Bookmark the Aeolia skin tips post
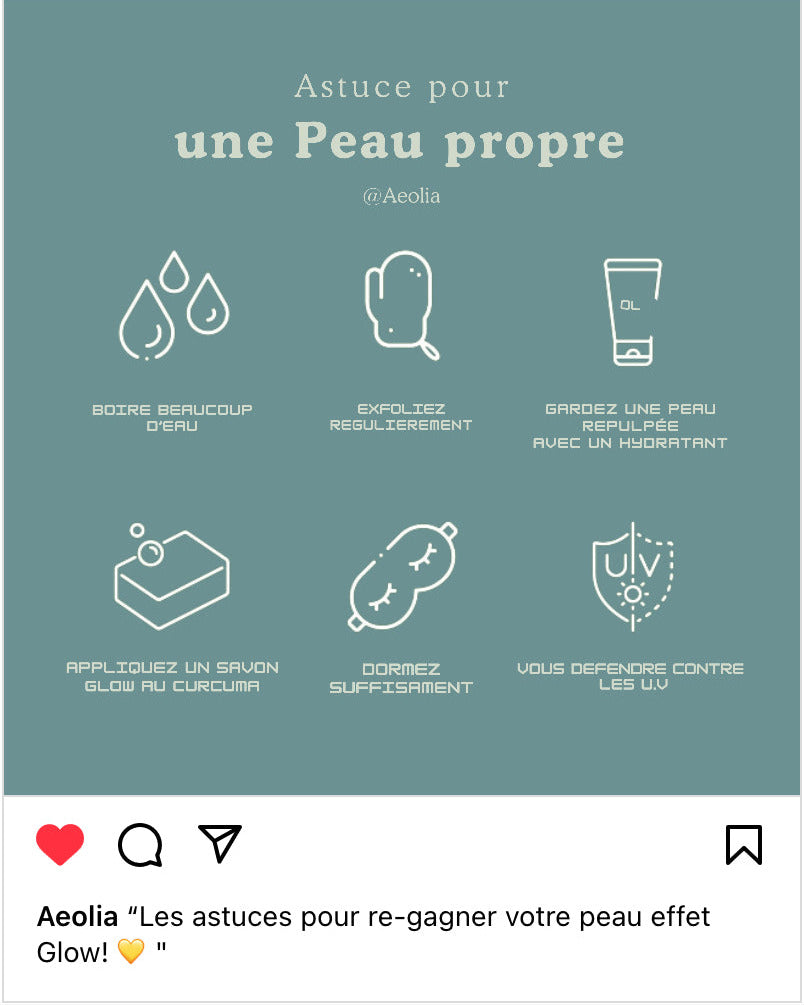The width and height of the screenshot is (804, 1005). (x=743, y=845)
